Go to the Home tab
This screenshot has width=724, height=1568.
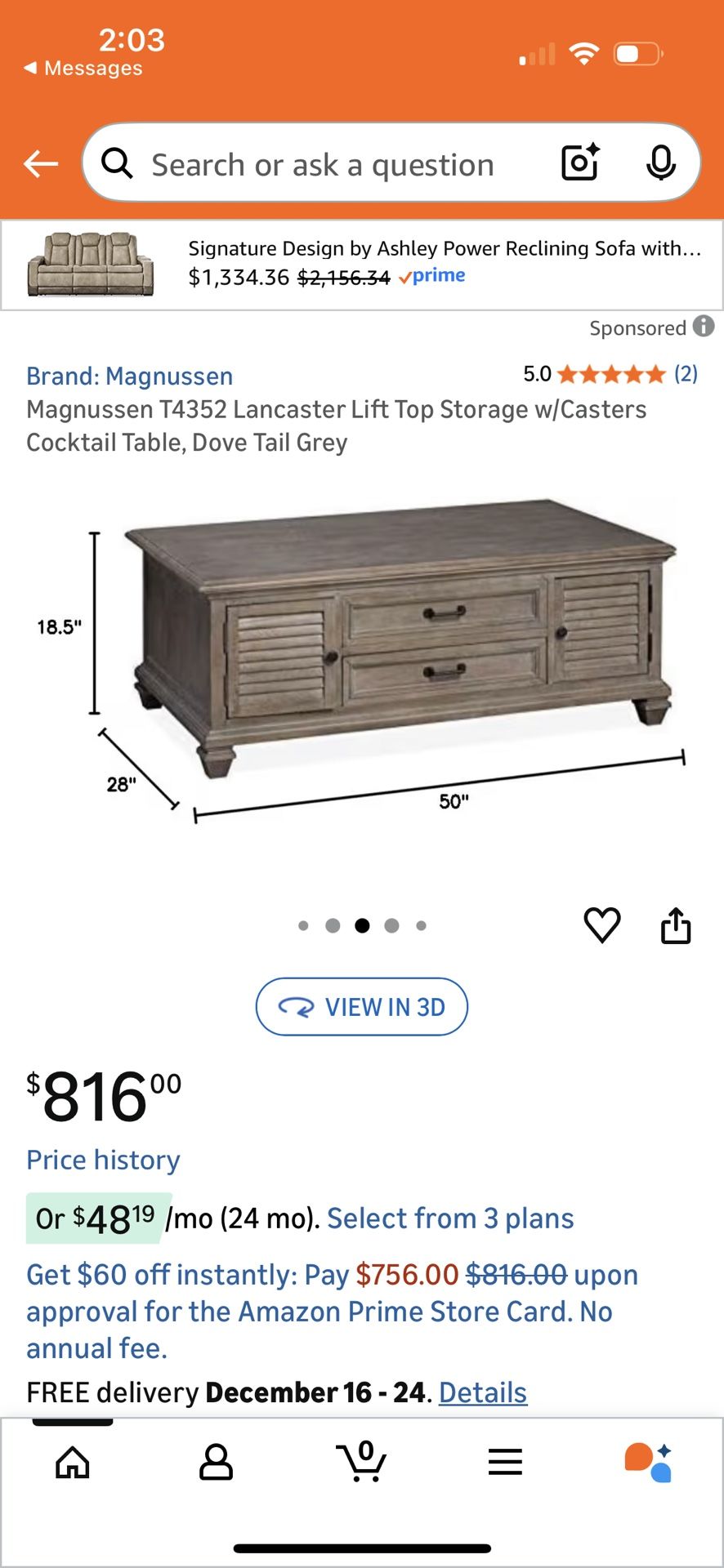click(x=72, y=1462)
